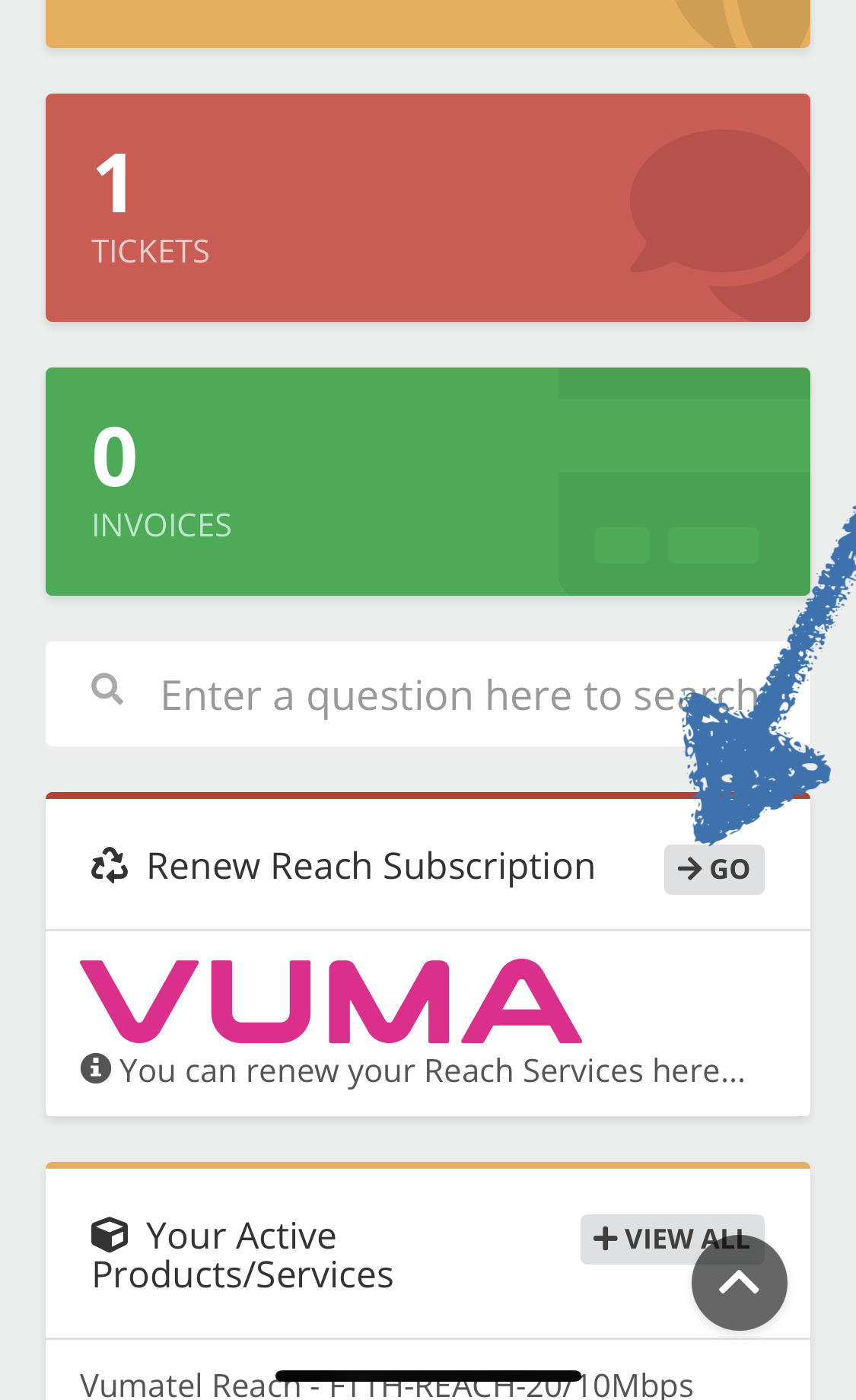This screenshot has width=856, height=1400.
Task: Open the Invoices card
Action: click(x=428, y=482)
